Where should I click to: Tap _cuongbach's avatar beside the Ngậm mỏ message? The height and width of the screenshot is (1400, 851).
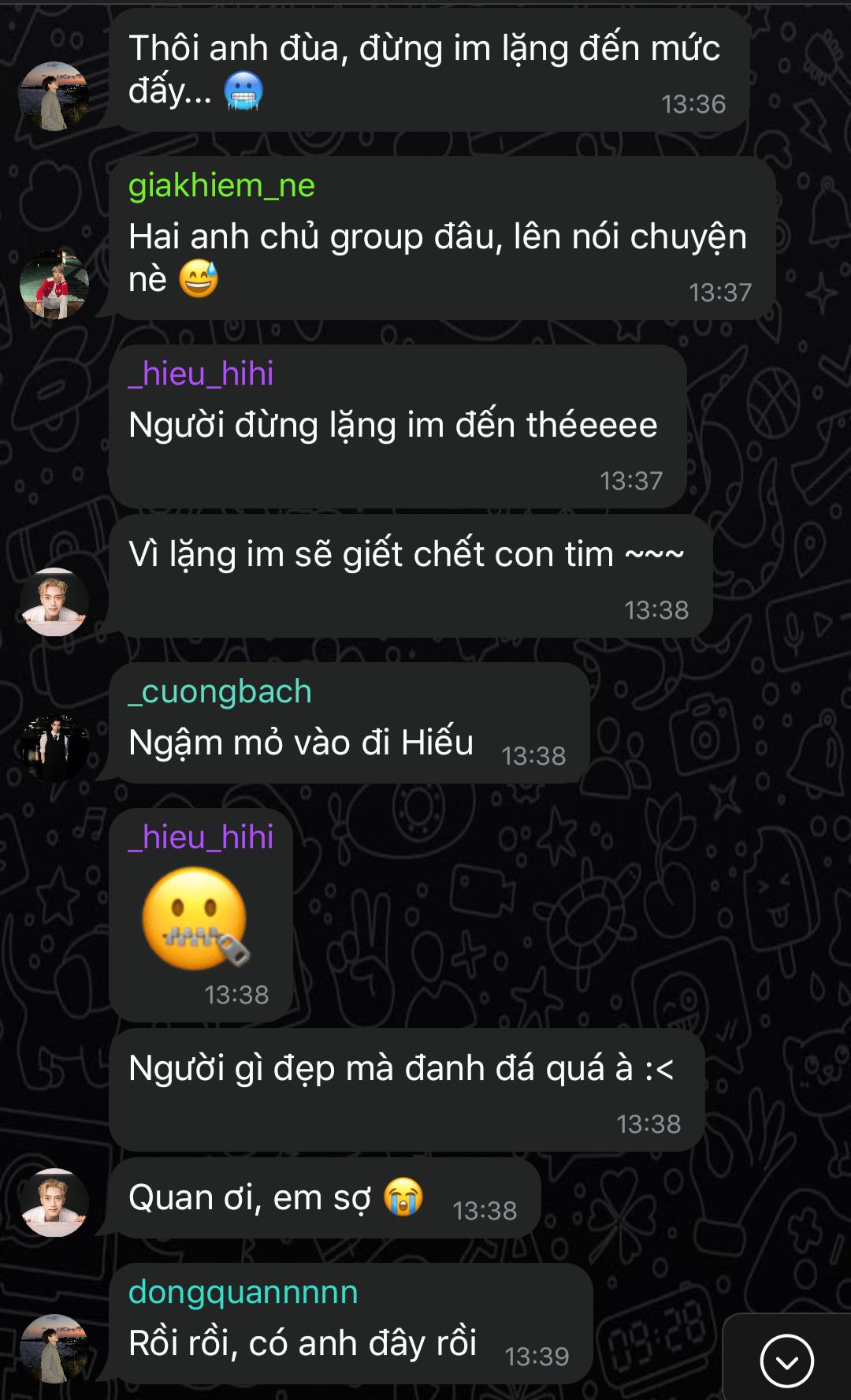click(x=54, y=747)
